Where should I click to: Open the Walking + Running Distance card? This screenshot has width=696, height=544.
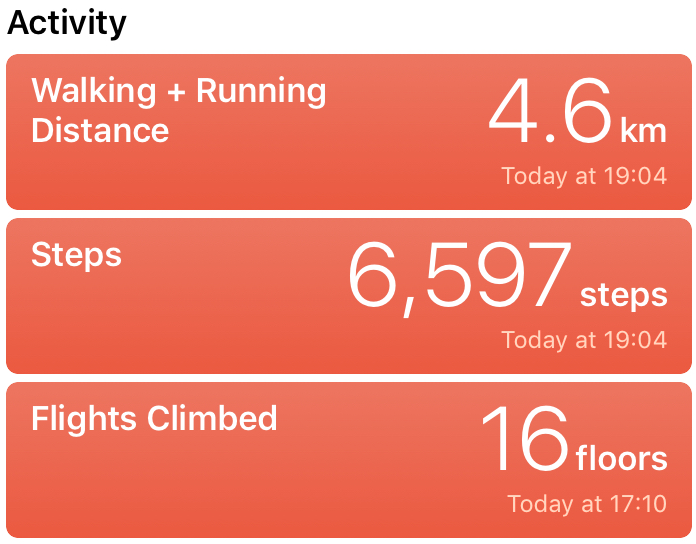[348, 132]
